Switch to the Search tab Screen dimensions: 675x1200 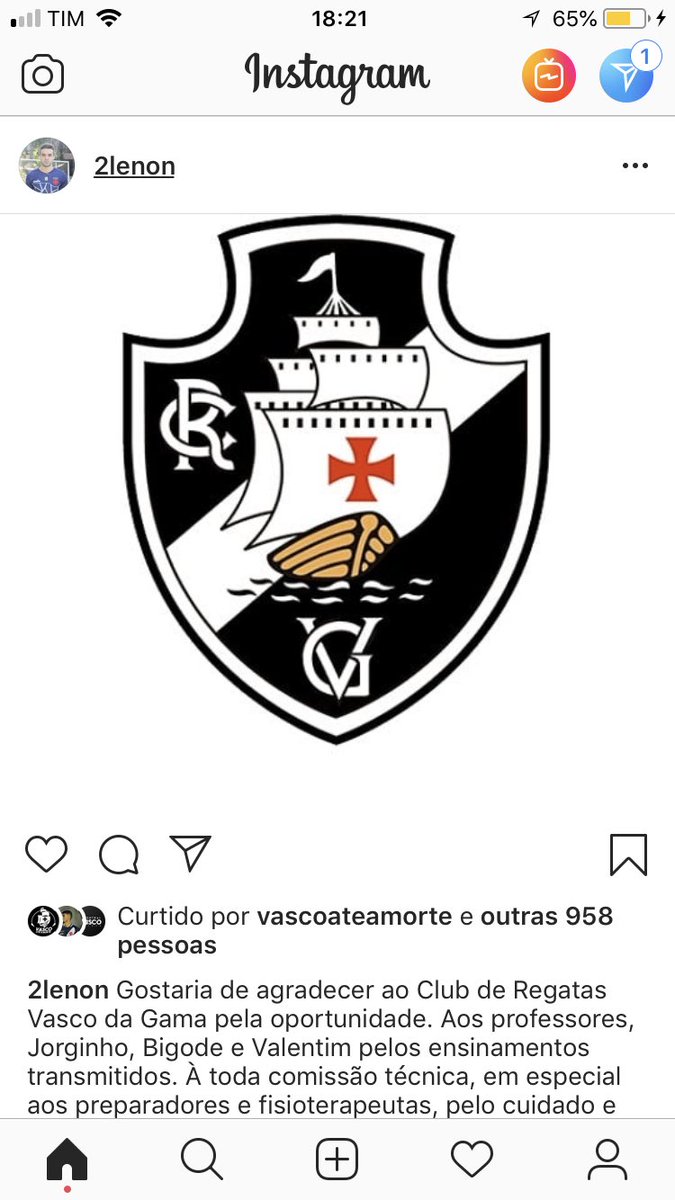click(x=202, y=1160)
